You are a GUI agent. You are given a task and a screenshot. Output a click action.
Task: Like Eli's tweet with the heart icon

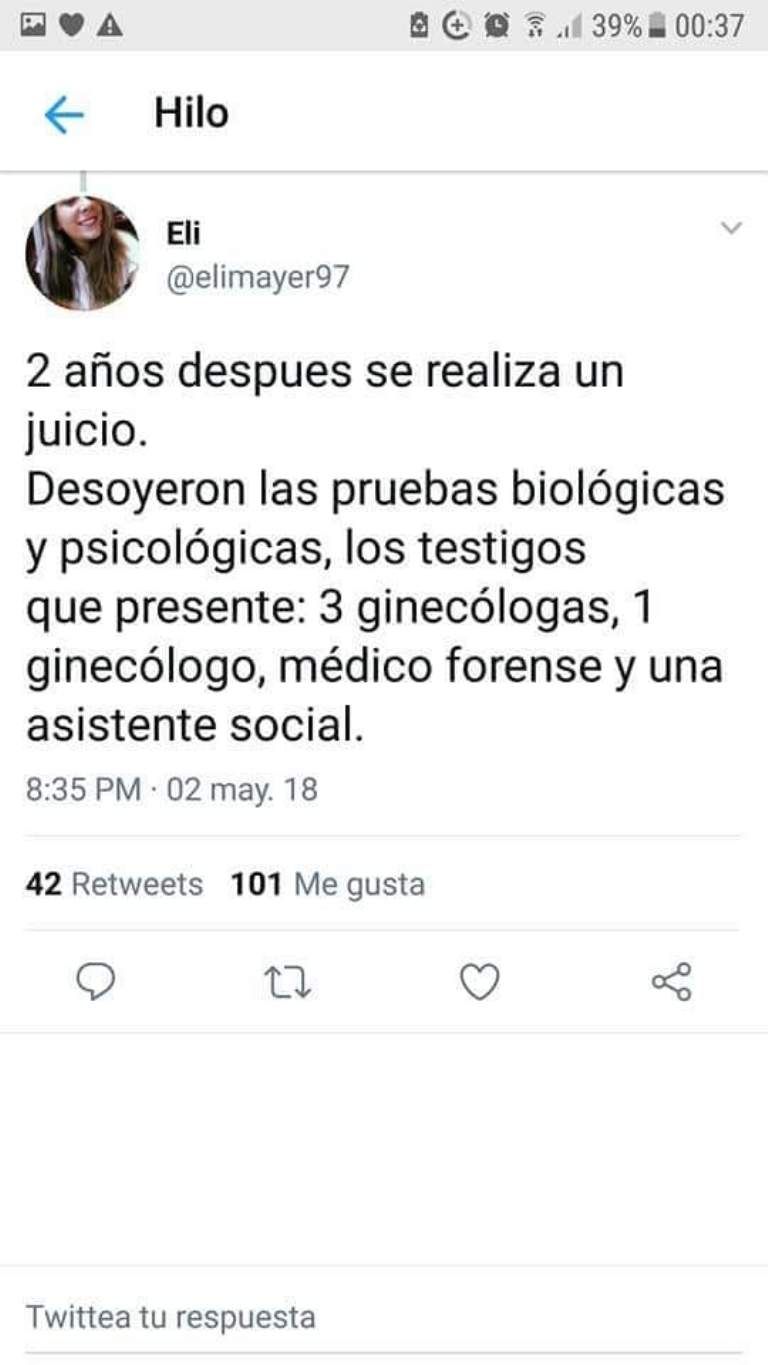(479, 982)
